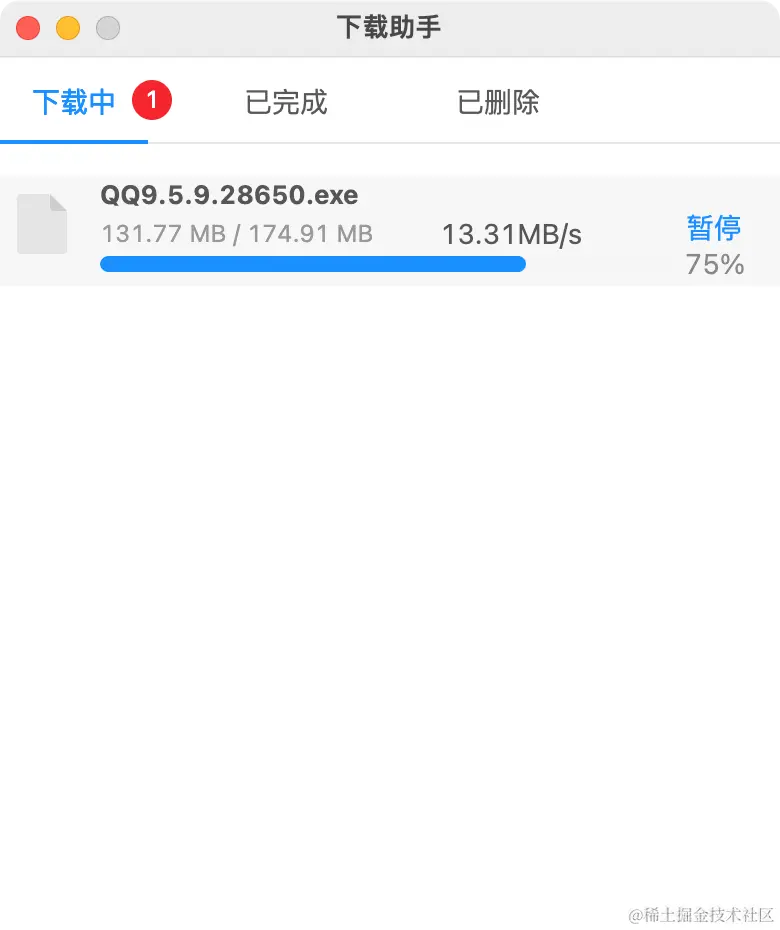
Task: Switch to the 已删除 tab
Action: 498,102
